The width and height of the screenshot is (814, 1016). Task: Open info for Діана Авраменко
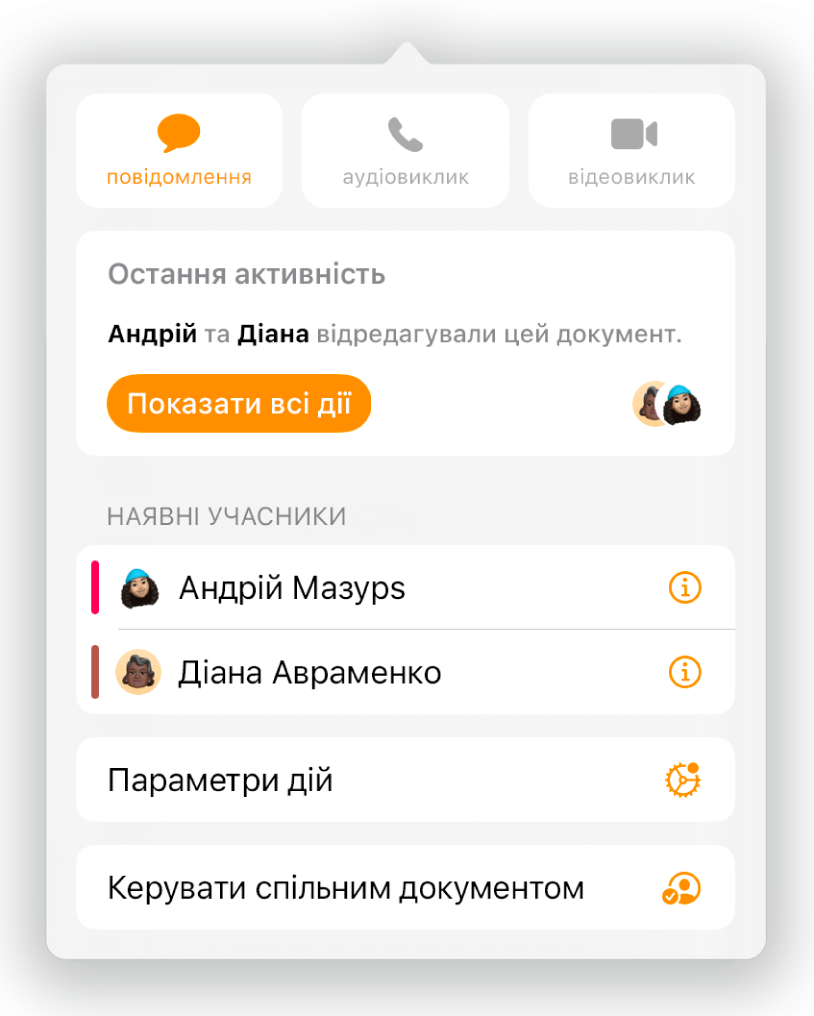click(685, 672)
